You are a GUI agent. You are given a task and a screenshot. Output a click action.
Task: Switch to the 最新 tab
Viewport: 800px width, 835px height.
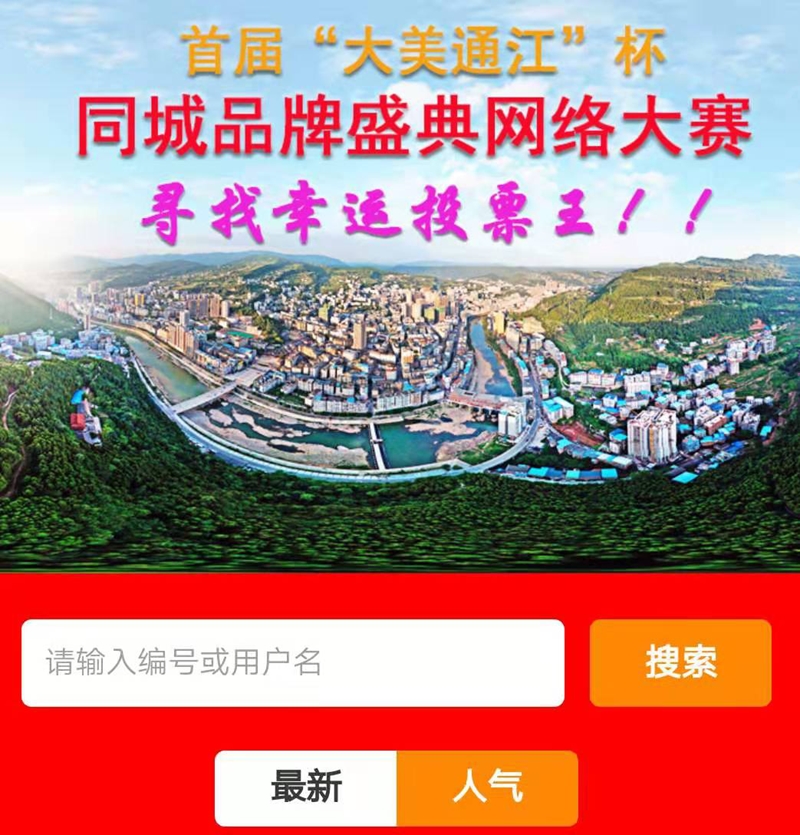tap(306, 787)
